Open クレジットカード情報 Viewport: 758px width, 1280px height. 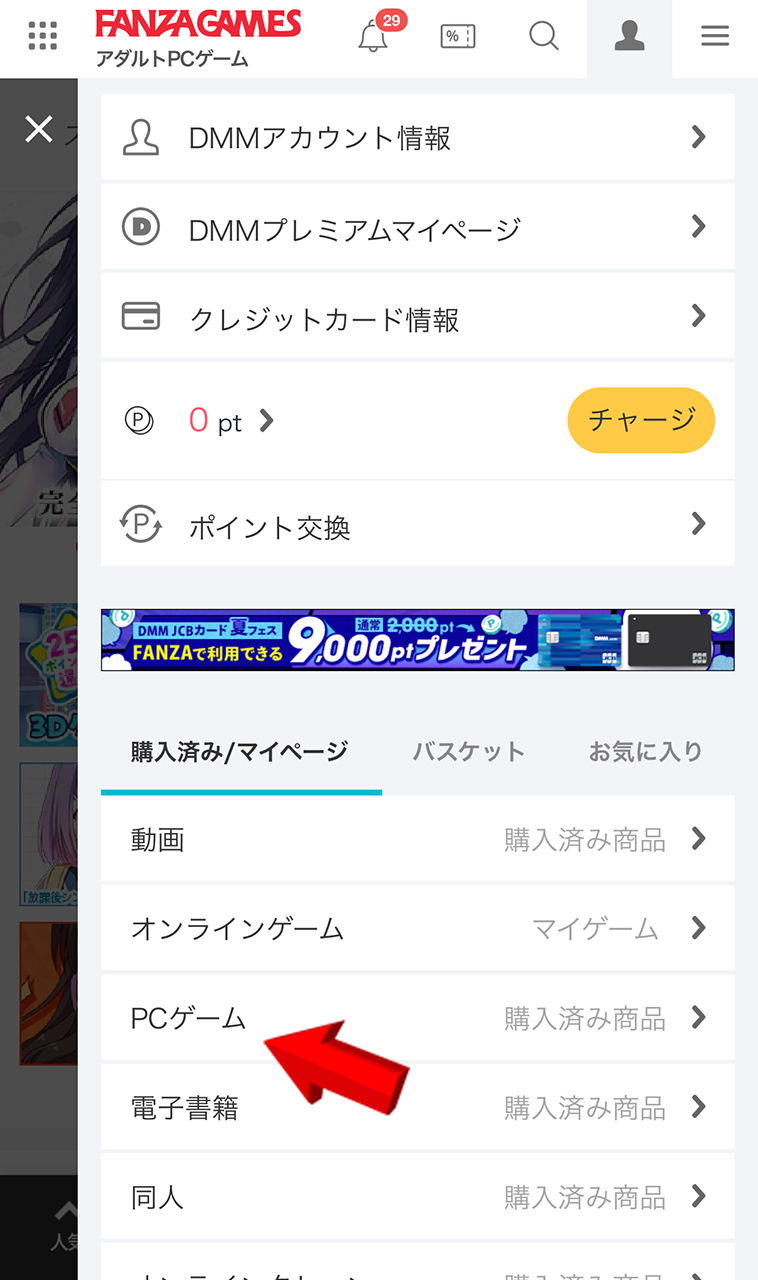417,318
